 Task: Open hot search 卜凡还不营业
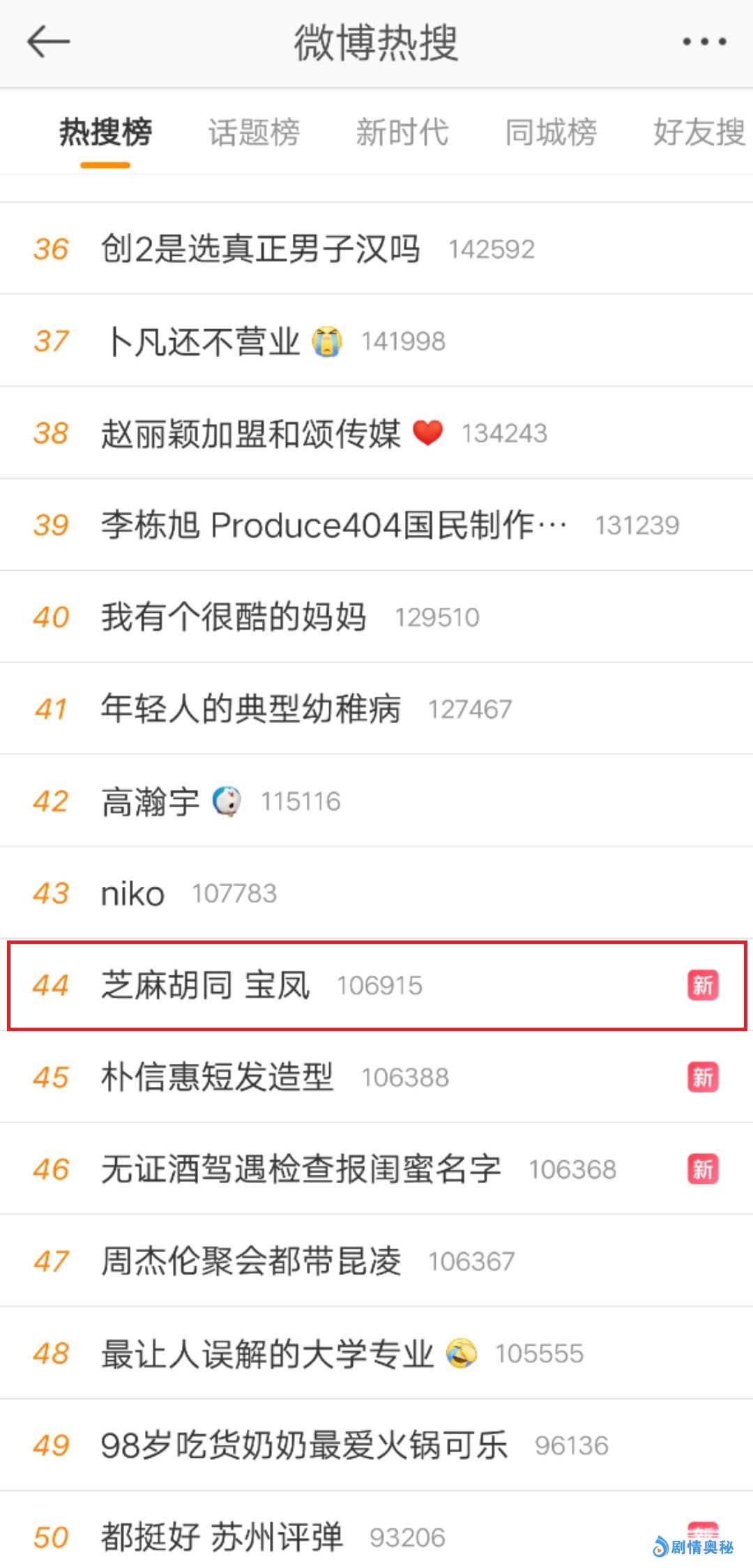[x=202, y=342]
